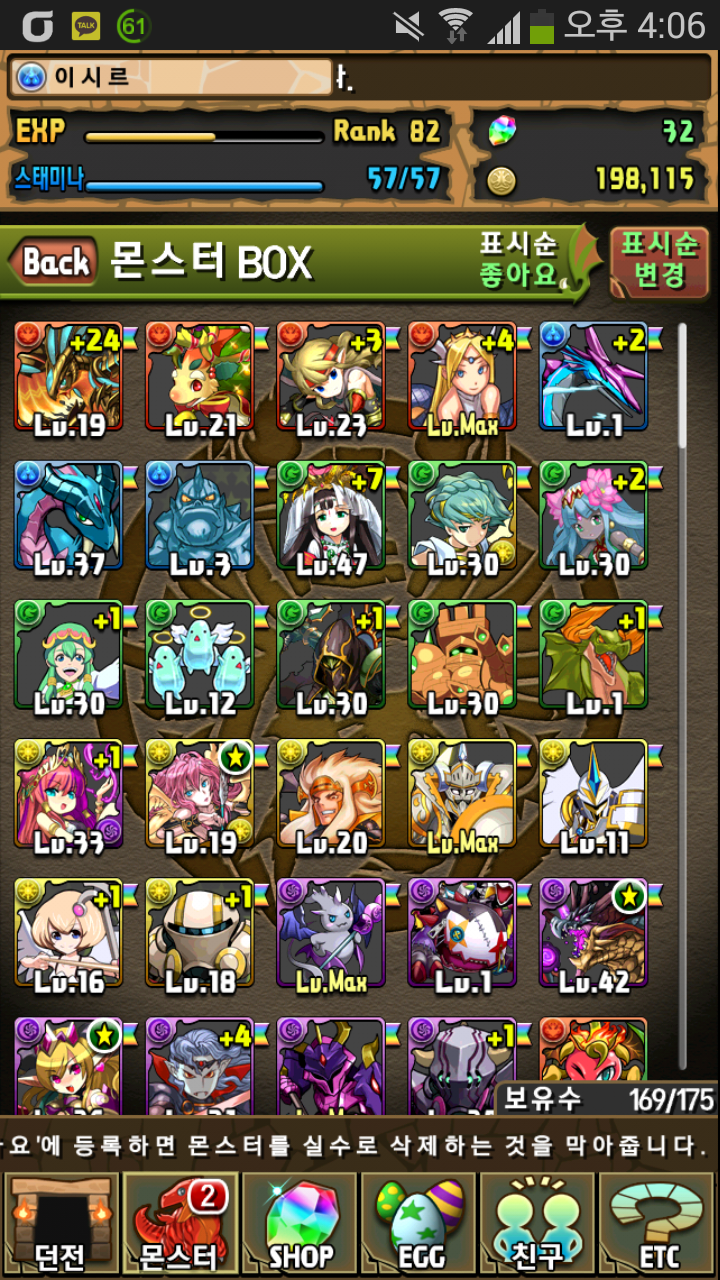Open the Lv.23 blonde fire girl +3
The width and height of the screenshot is (720, 1280).
[x=331, y=376]
